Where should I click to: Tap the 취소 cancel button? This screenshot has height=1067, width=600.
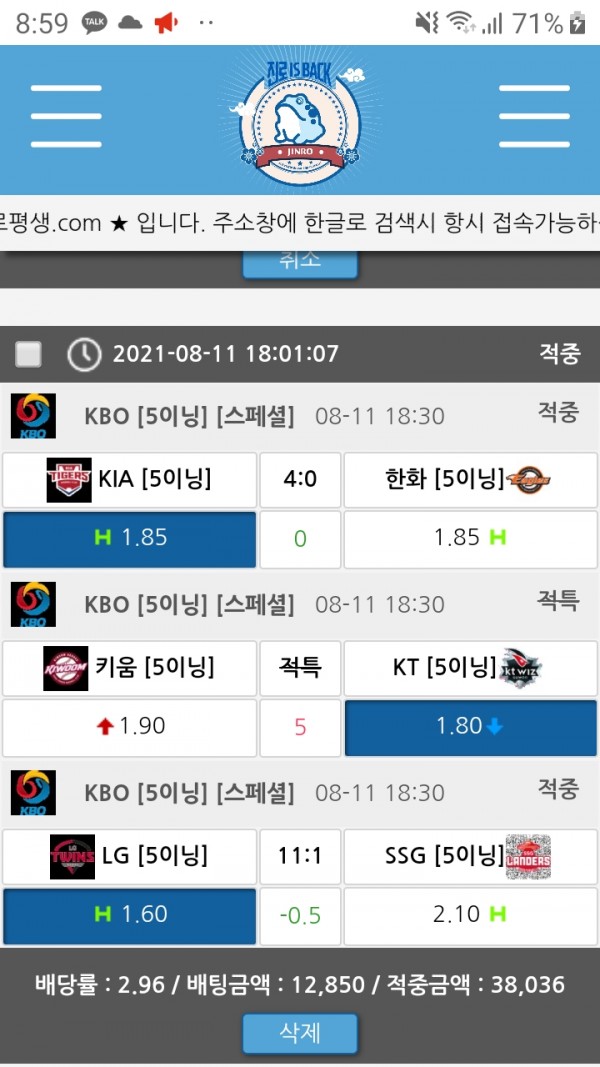300,261
